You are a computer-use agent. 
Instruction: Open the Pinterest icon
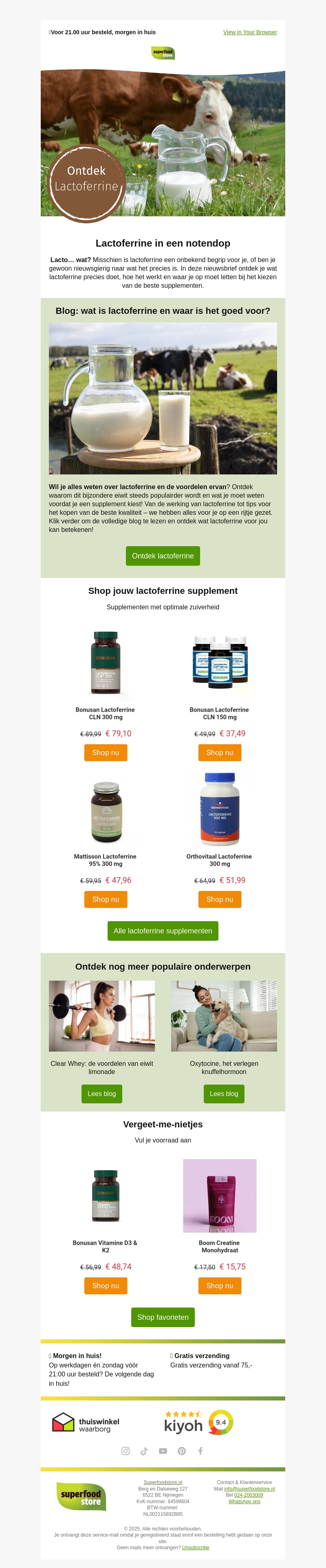[181, 1451]
